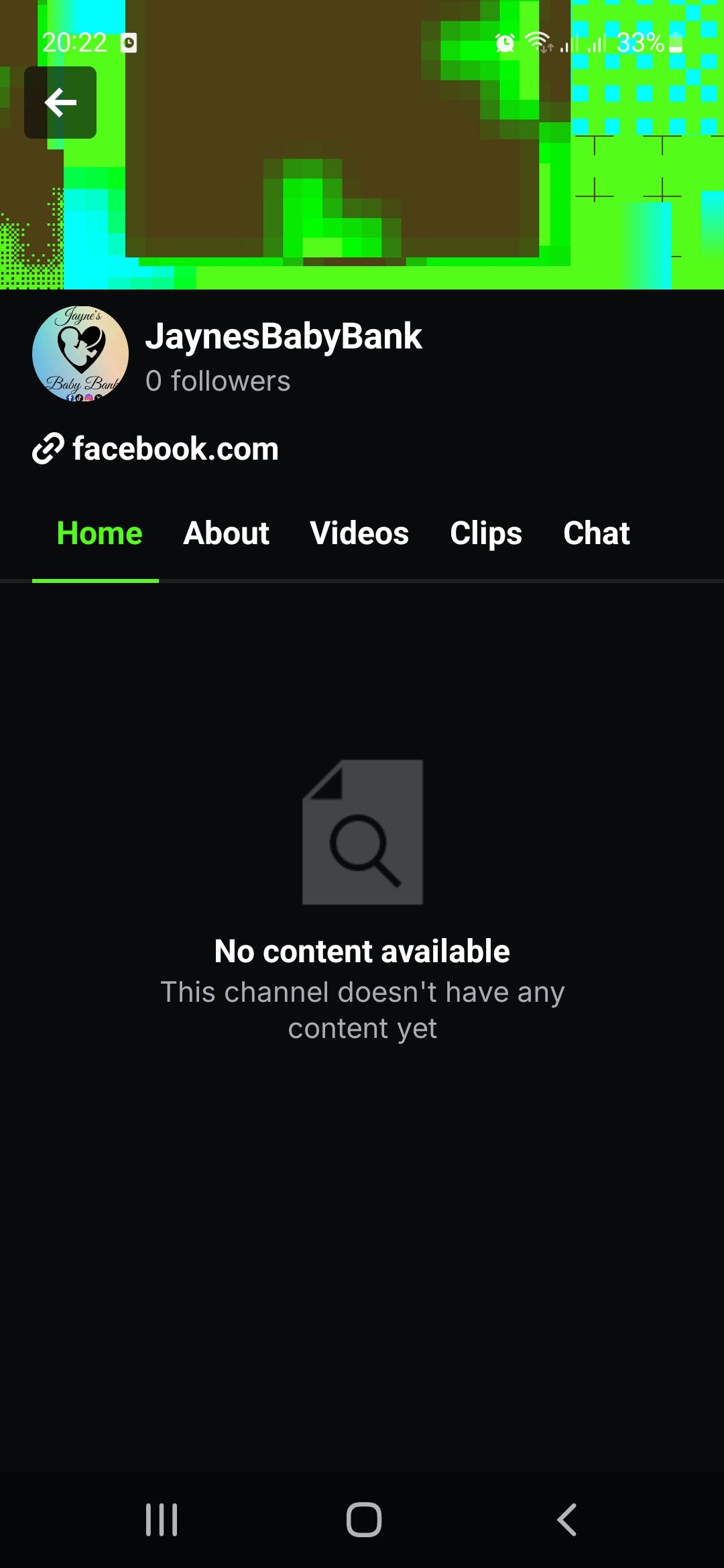
Task: Select the Home tab
Action: tap(99, 533)
